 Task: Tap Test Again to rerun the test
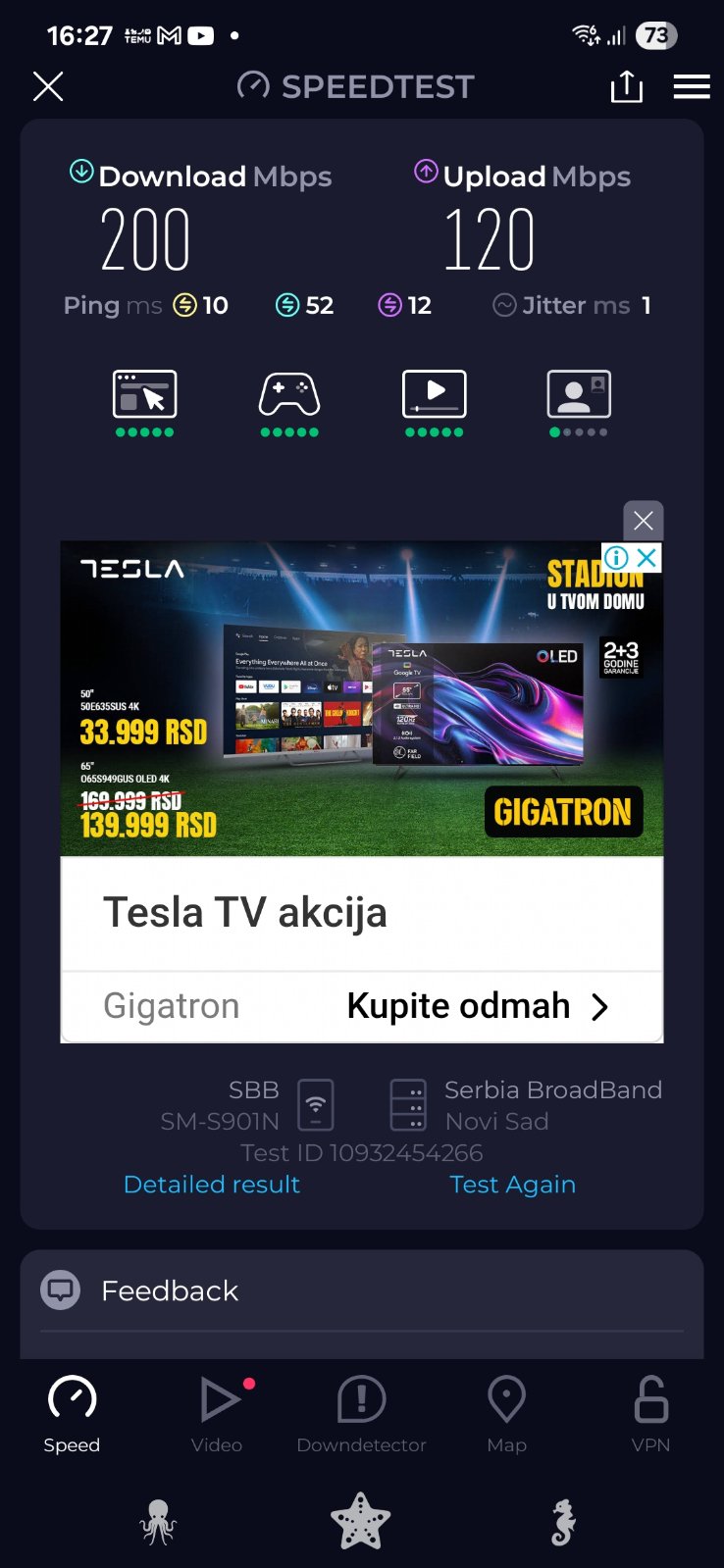coord(512,1185)
